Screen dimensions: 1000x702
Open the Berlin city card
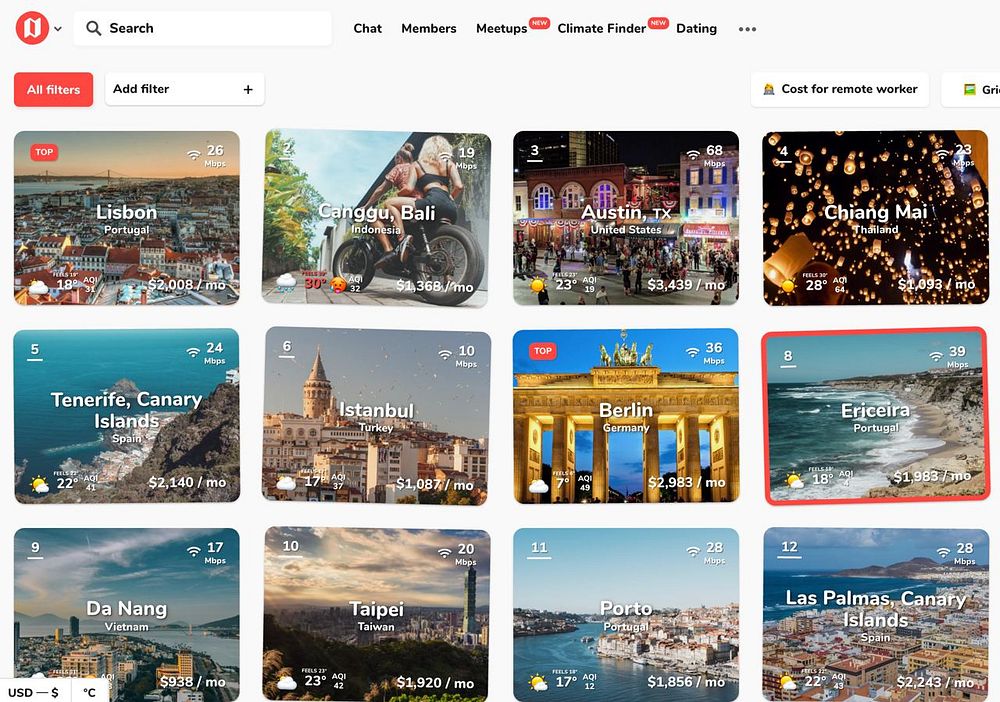[x=626, y=415]
